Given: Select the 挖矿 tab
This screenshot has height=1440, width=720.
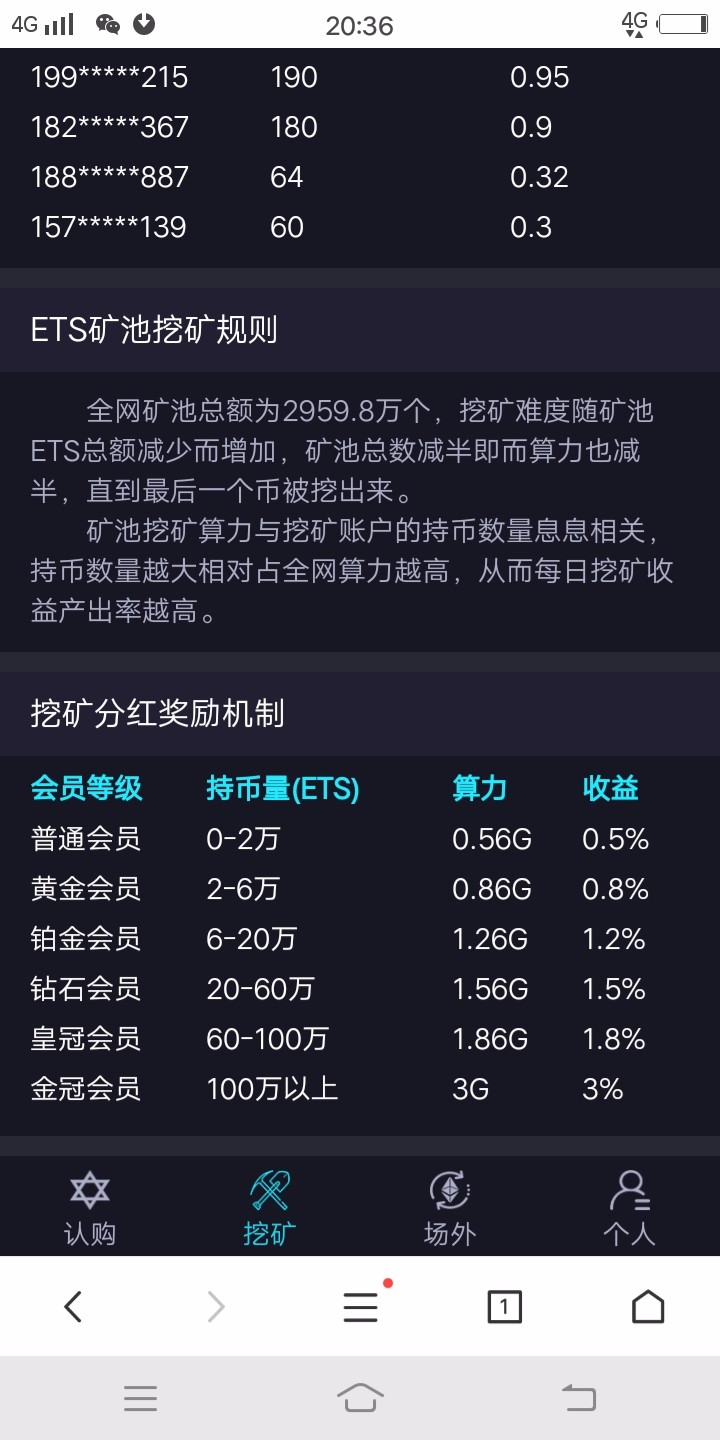Looking at the screenshot, I should tap(270, 1208).
